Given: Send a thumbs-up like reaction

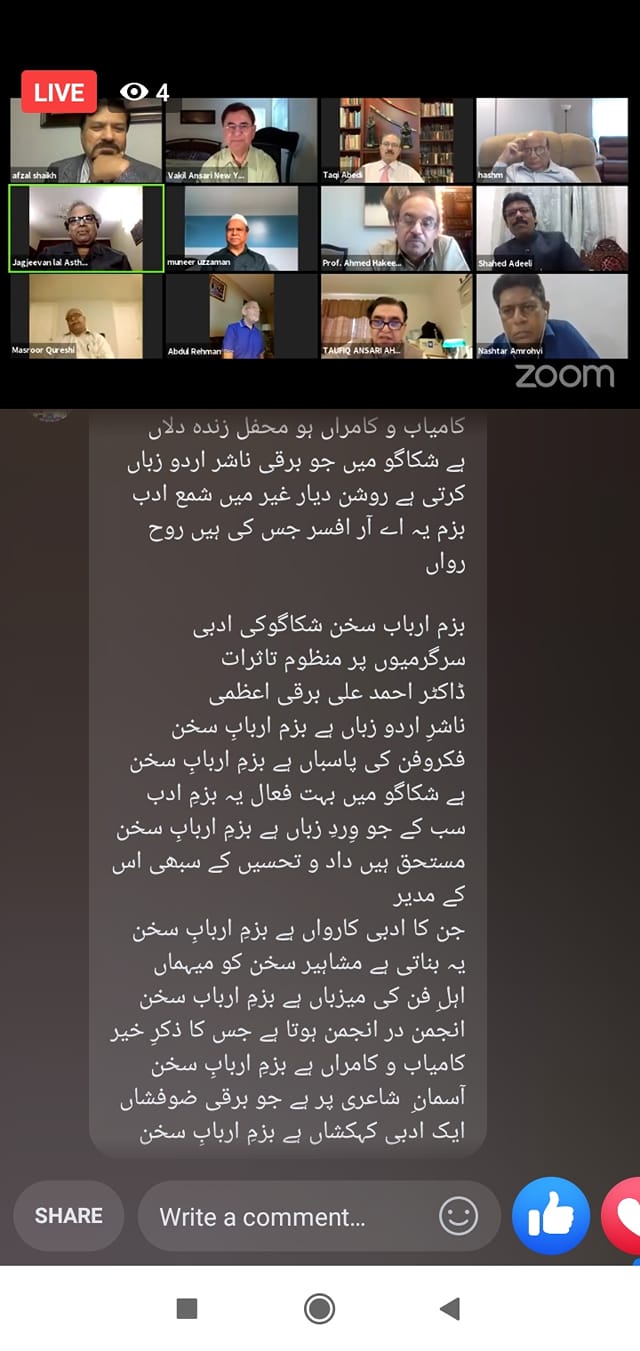Looking at the screenshot, I should 551,1216.
